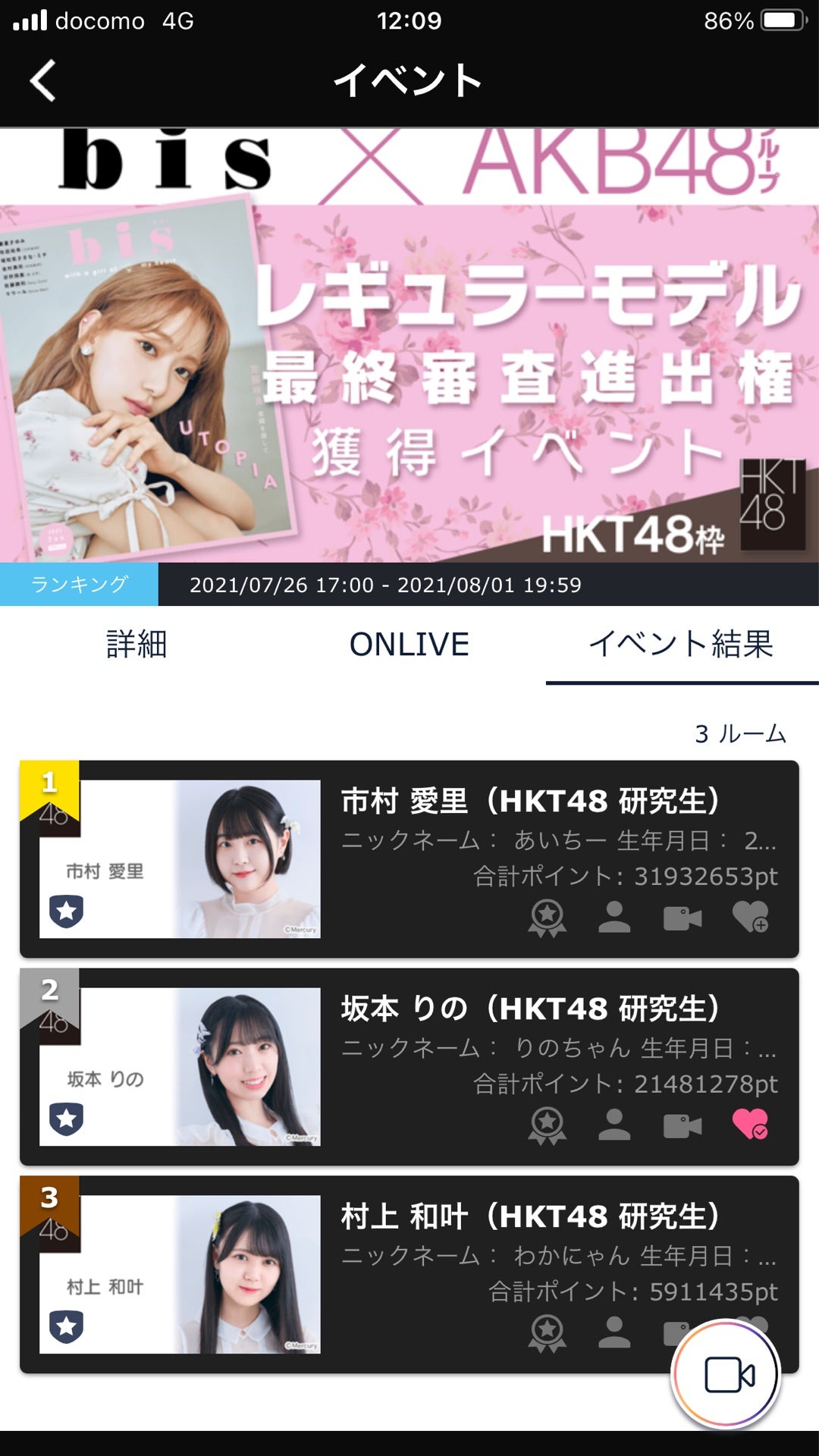Viewport: 819px width, 1456px height.
Task: Go back from the イベント screen
Action: tap(43, 80)
